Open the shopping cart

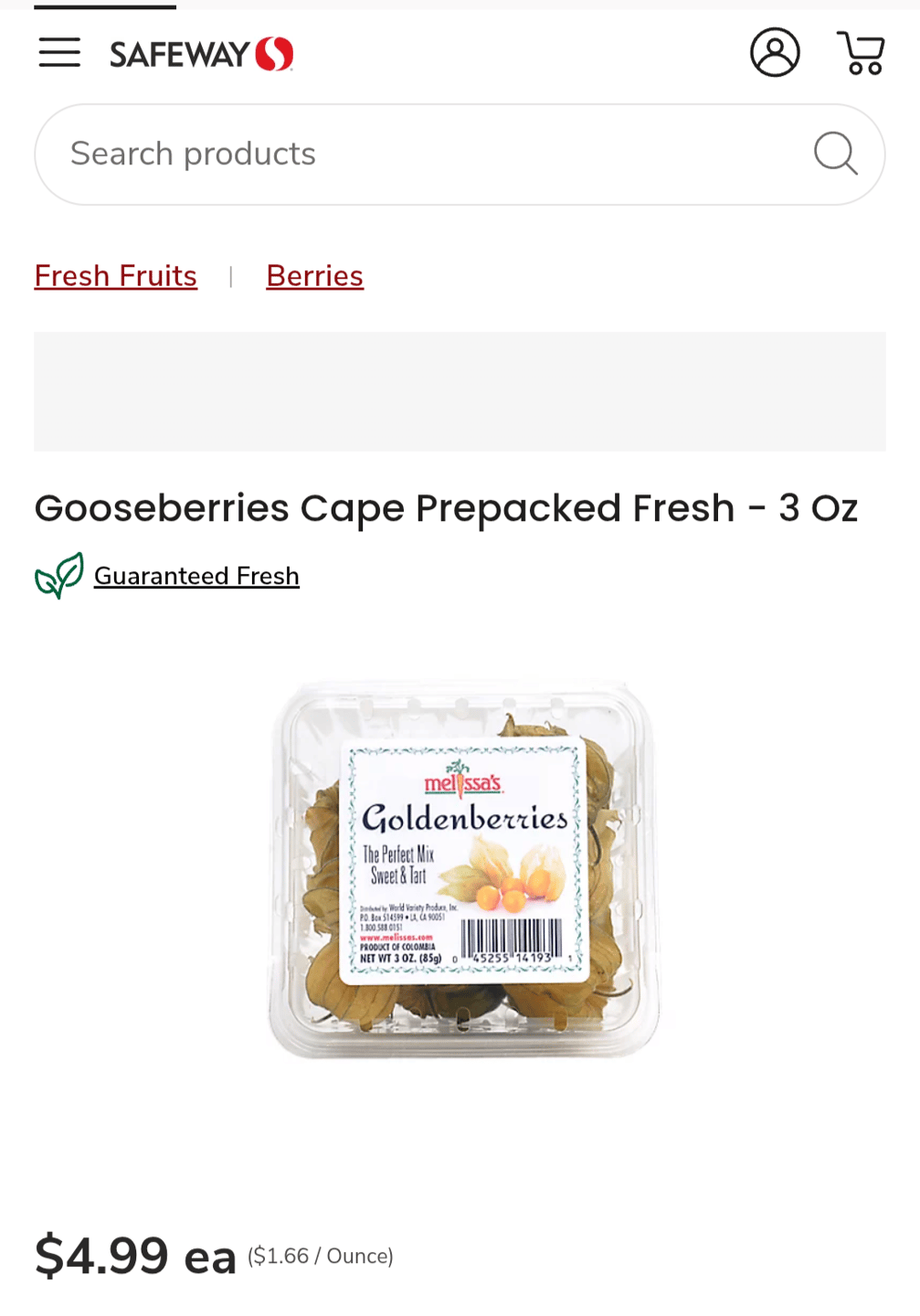861,53
